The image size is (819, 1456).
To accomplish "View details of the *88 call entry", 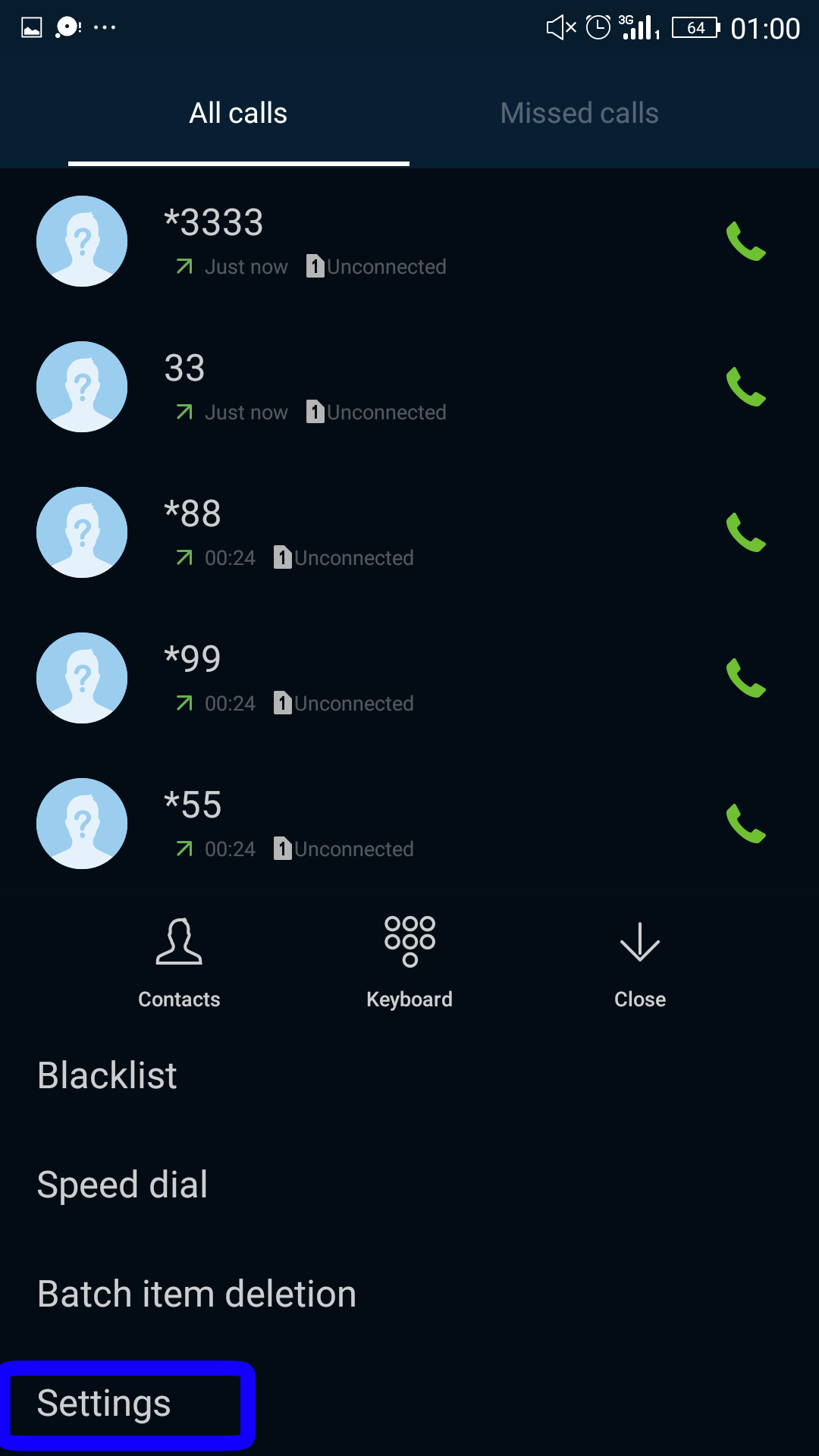I will click(x=409, y=532).
